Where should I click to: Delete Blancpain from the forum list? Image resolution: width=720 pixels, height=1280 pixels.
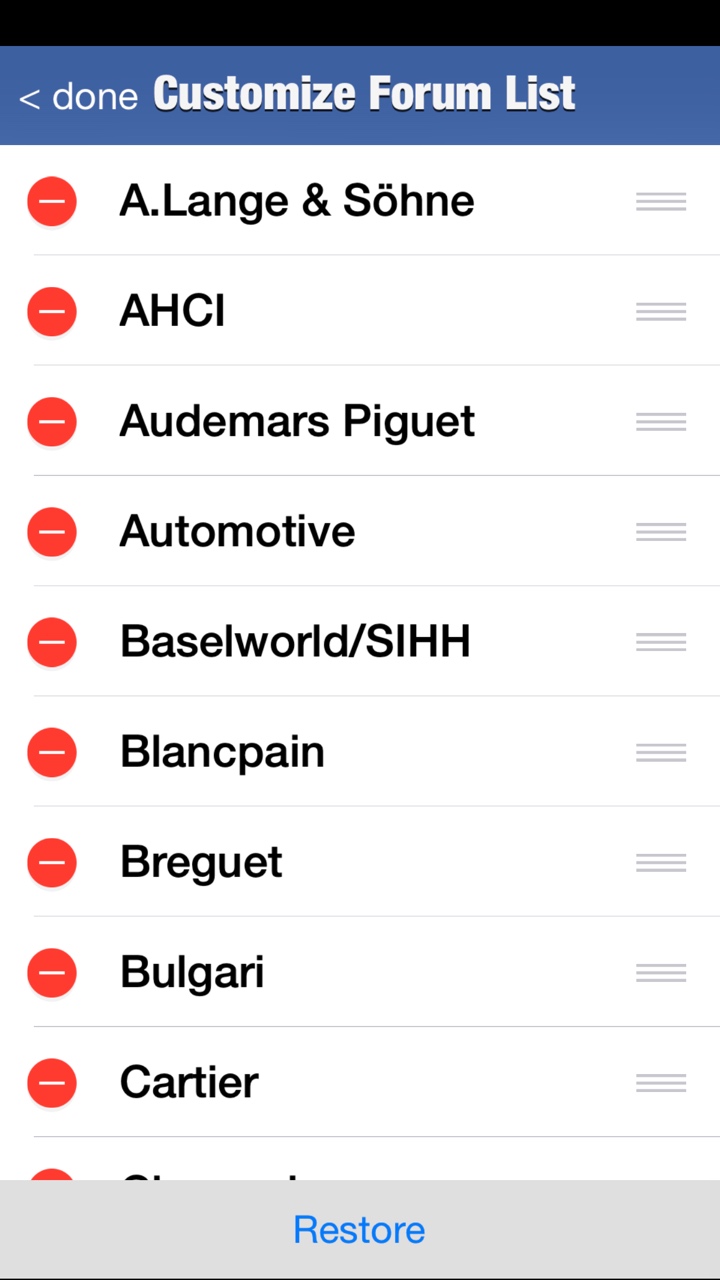(x=52, y=751)
